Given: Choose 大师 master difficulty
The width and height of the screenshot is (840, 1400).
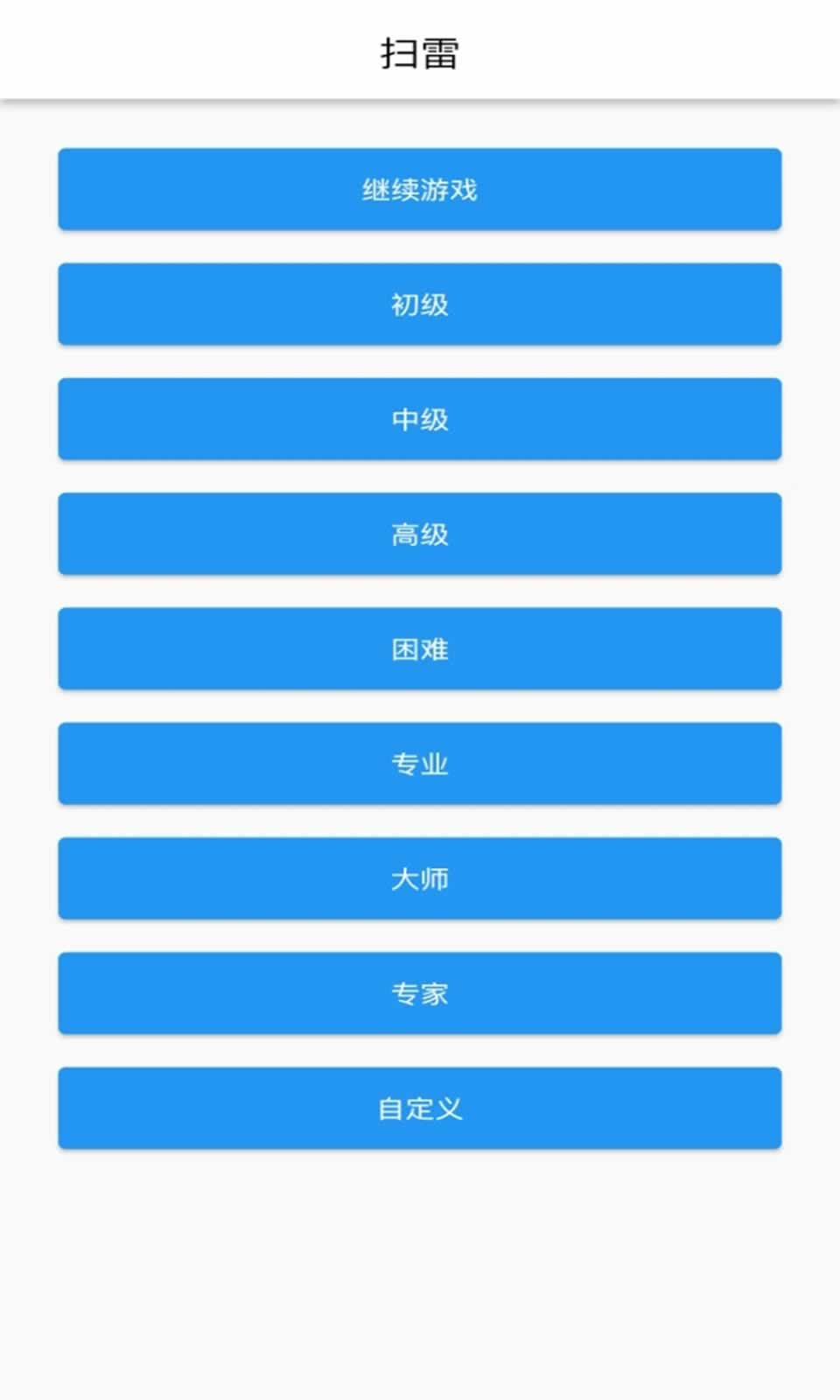Looking at the screenshot, I should 420,878.
